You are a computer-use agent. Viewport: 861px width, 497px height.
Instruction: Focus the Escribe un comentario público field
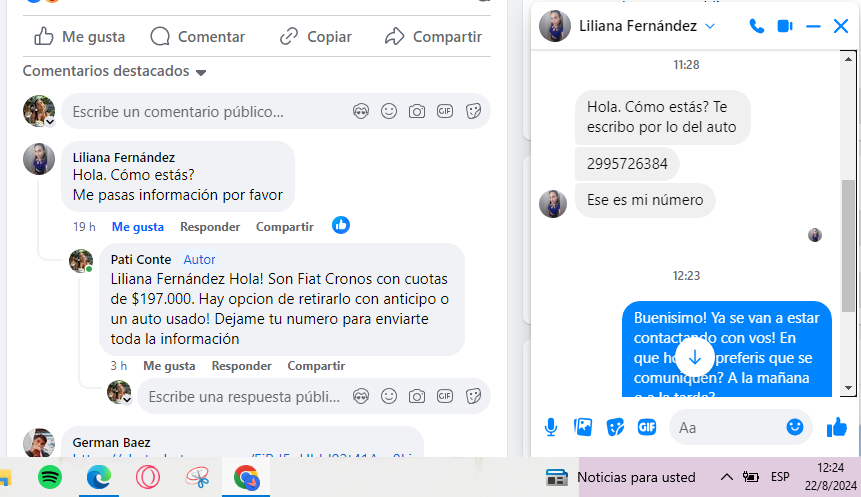(x=205, y=112)
